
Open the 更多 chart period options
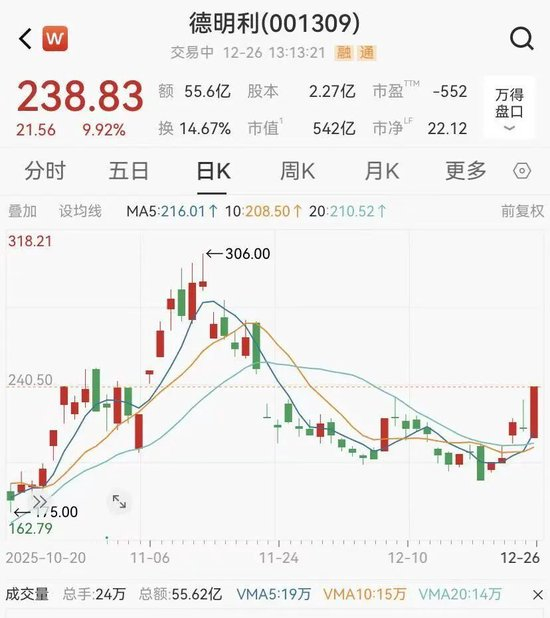466,171
